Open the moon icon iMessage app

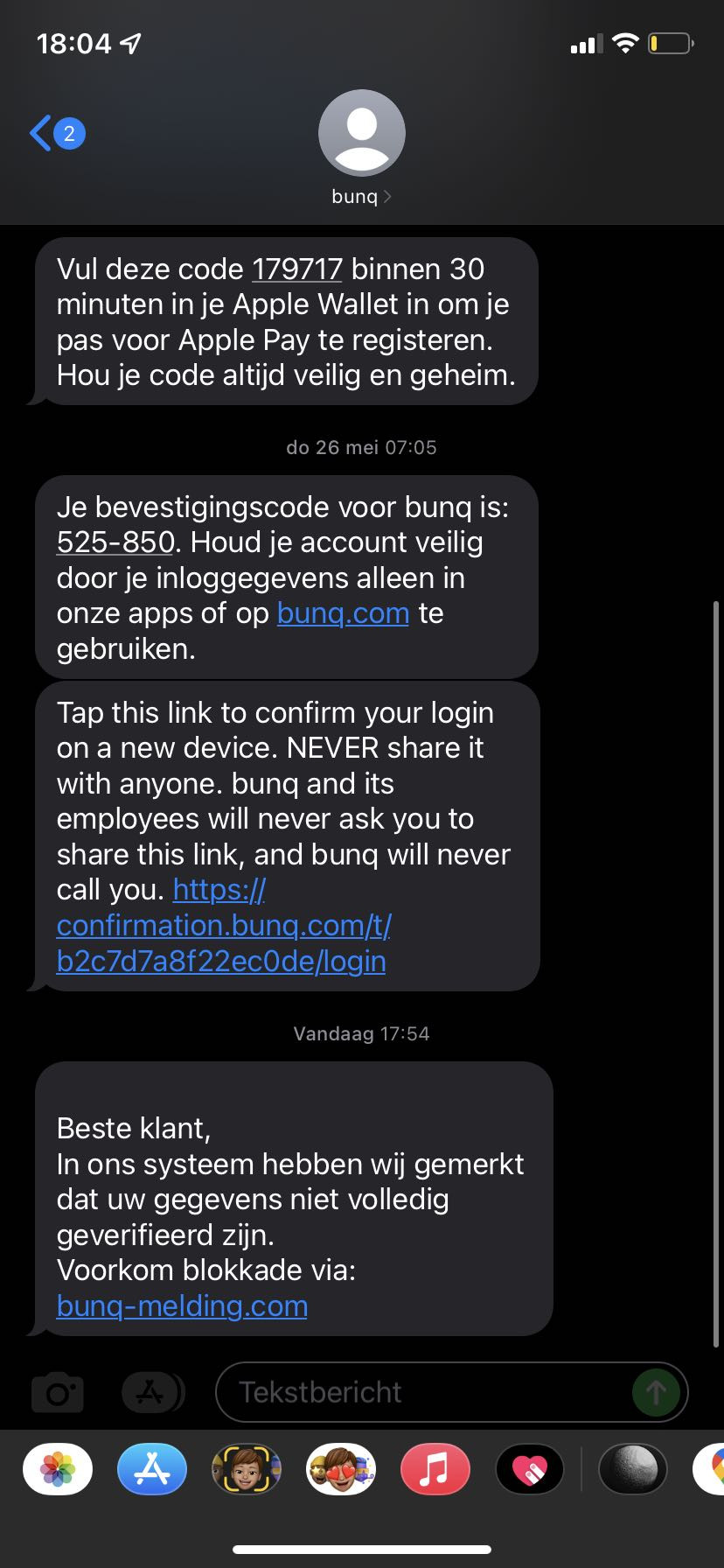[x=633, y=1469]
